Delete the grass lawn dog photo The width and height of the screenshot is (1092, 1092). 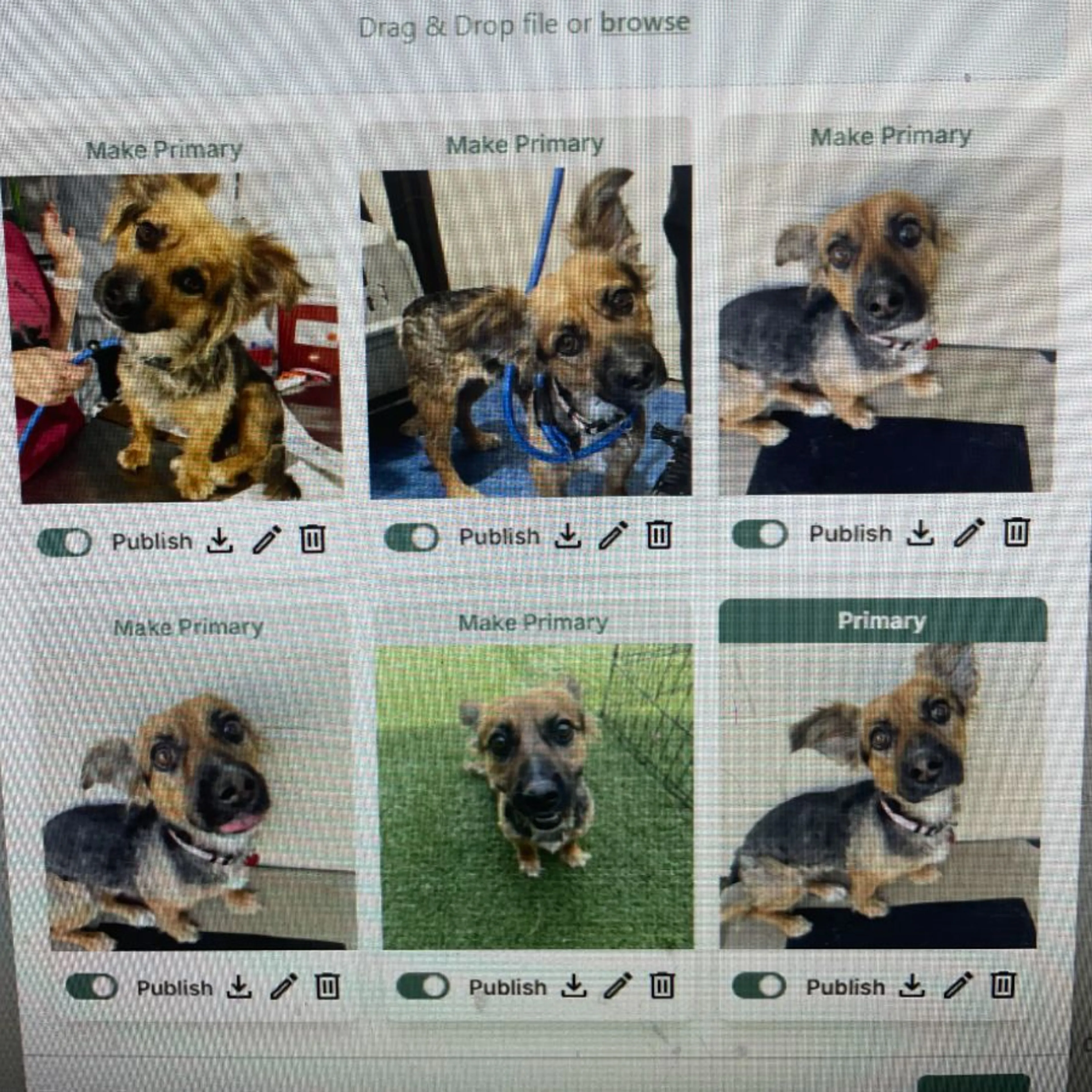point(662,986)
